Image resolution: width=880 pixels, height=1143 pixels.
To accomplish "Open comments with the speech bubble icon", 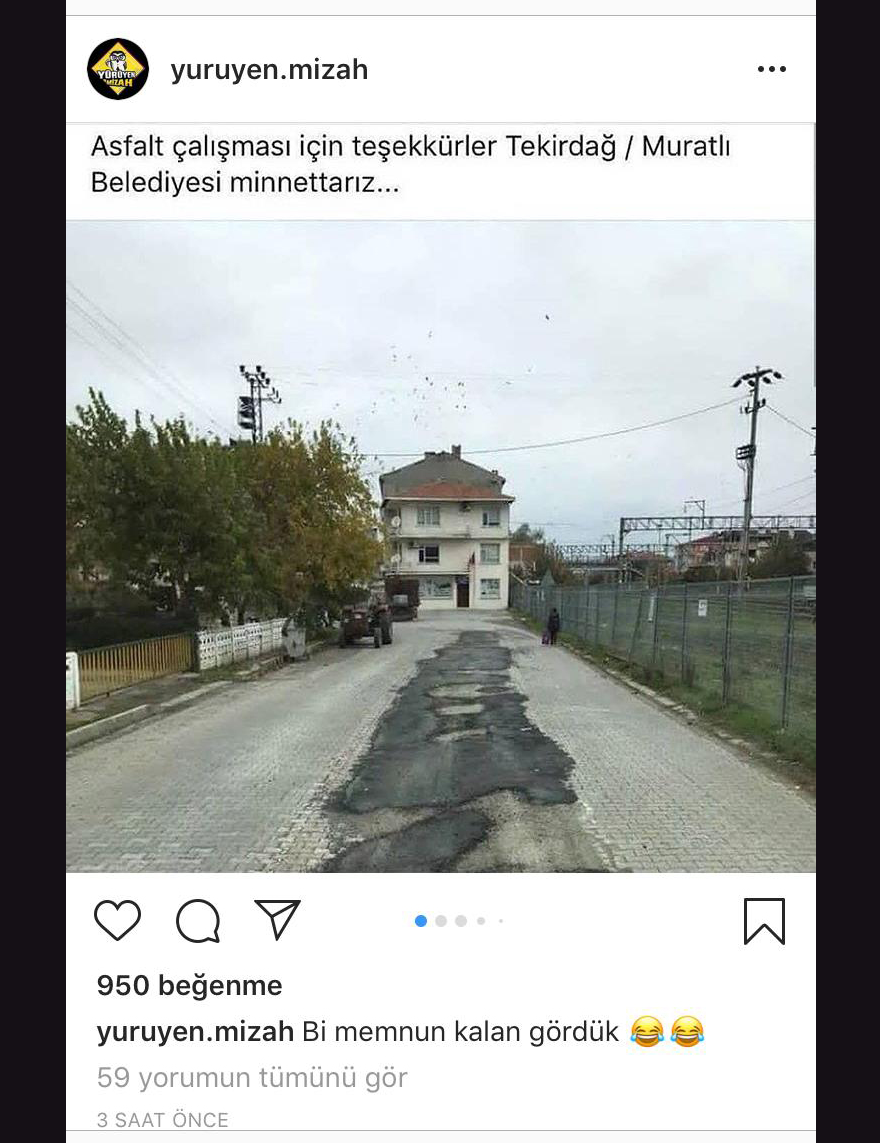I will coord(198,920).
